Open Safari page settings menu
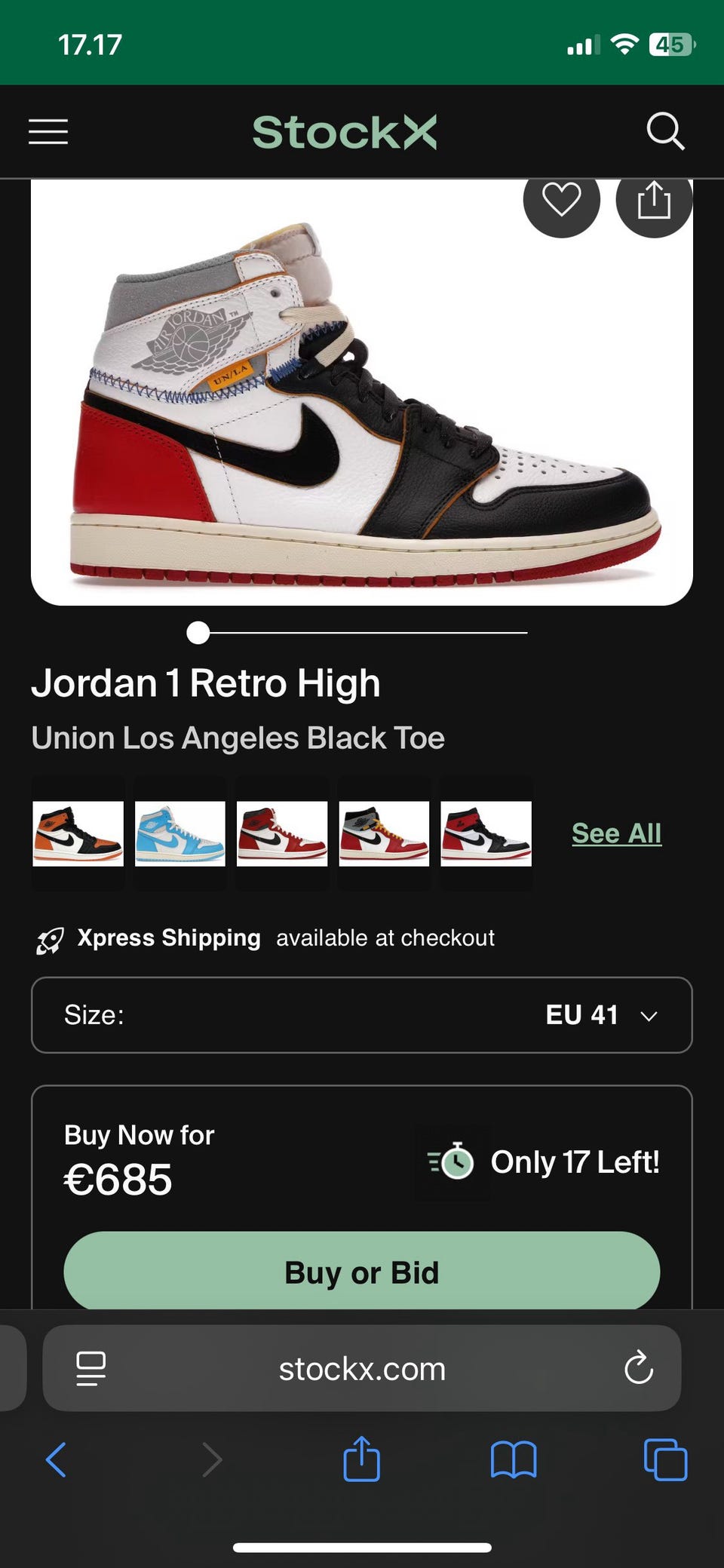The width and height of the screenshot is (724, 1568). (x=91, y=1369)
